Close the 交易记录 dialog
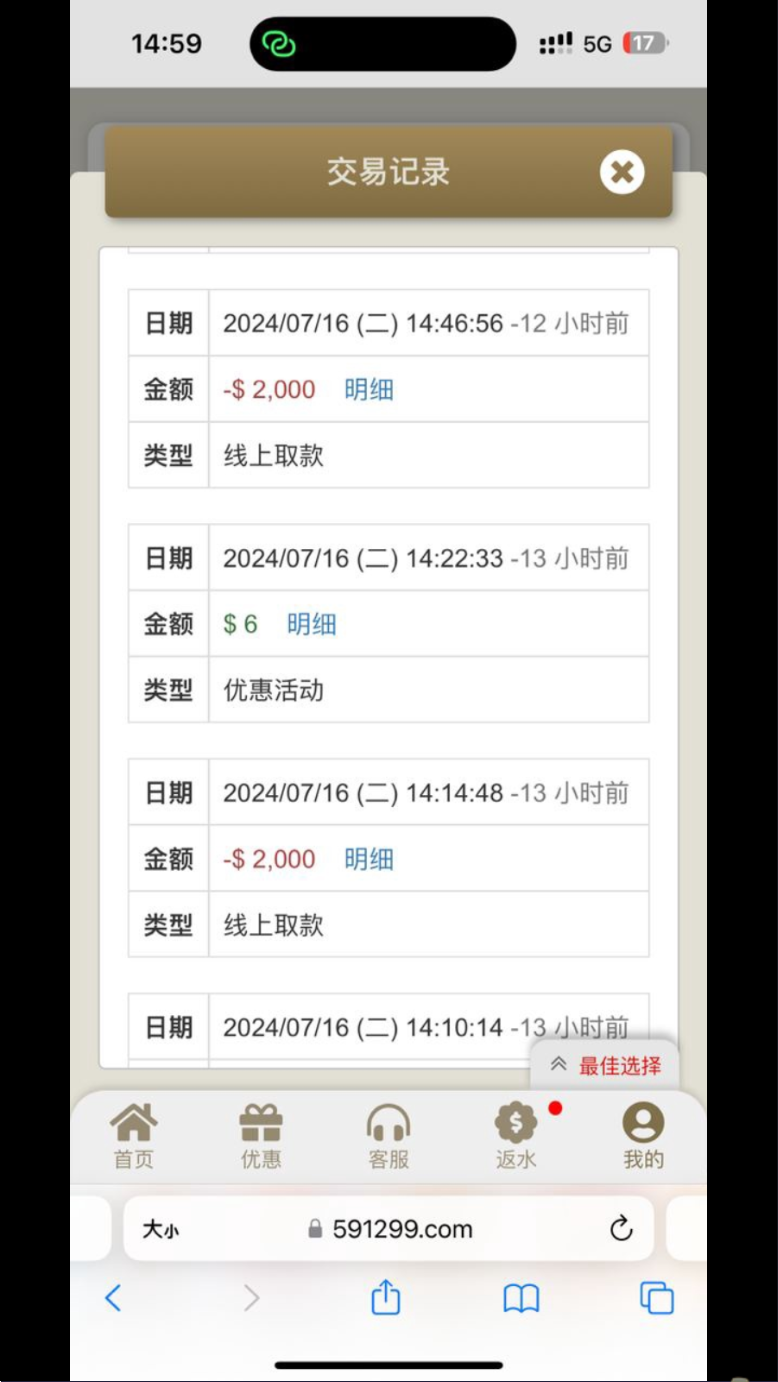778x1382 pixels. (x=622, y=172)
